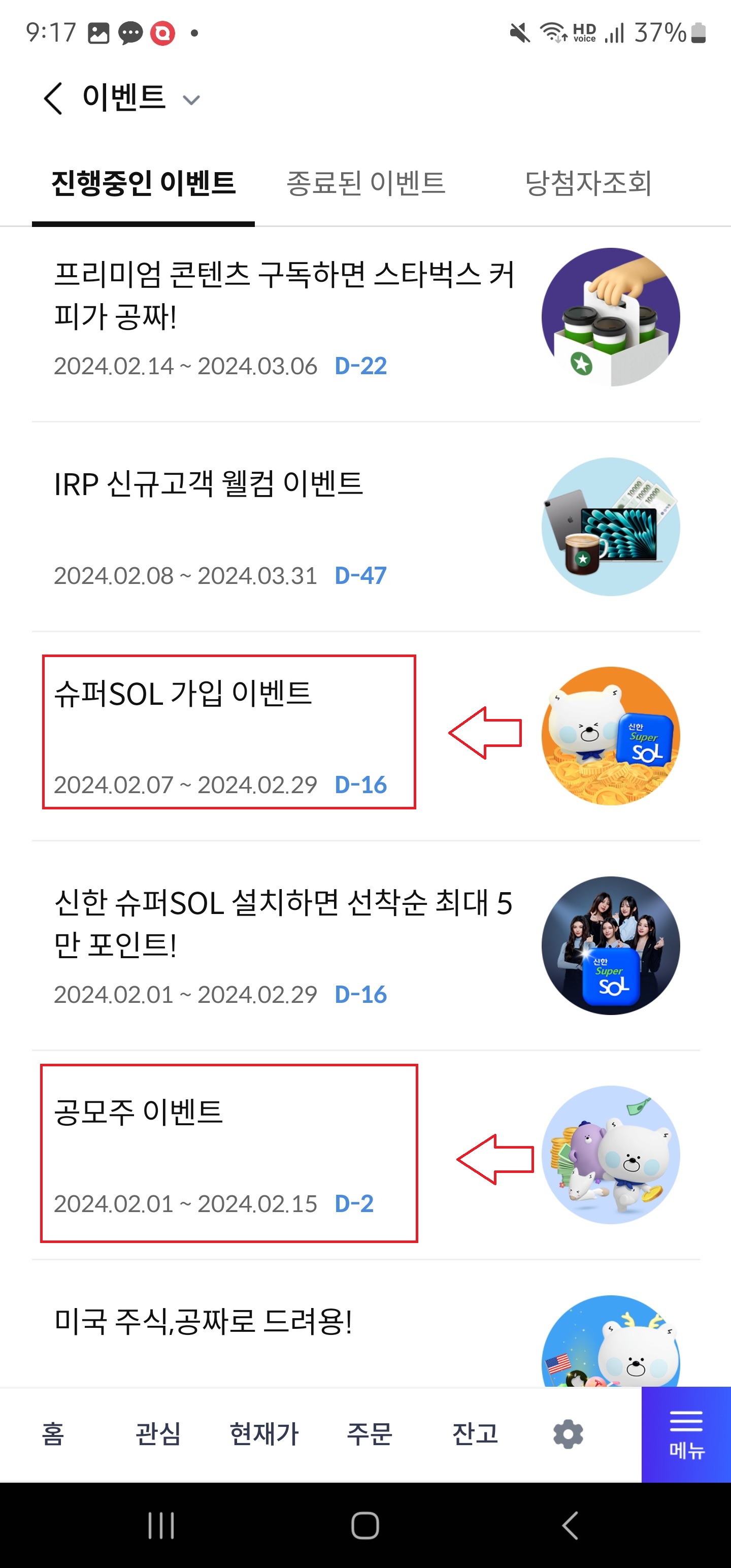Screen dimensions: 731x1568
Task: Open the dropdown arrow beside 이벤트 title
Action: pos(191,101)
